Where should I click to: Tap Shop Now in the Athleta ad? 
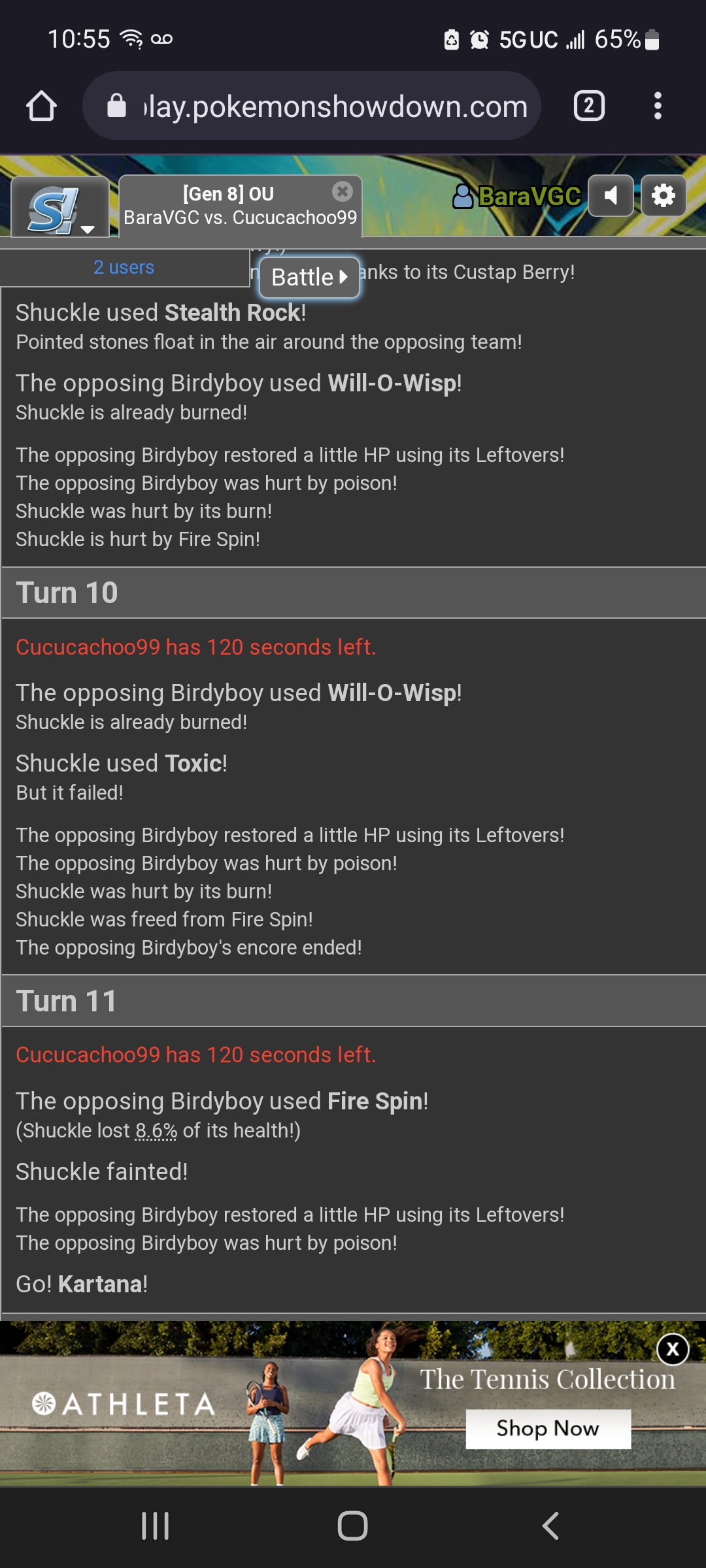pos(548,1429)
